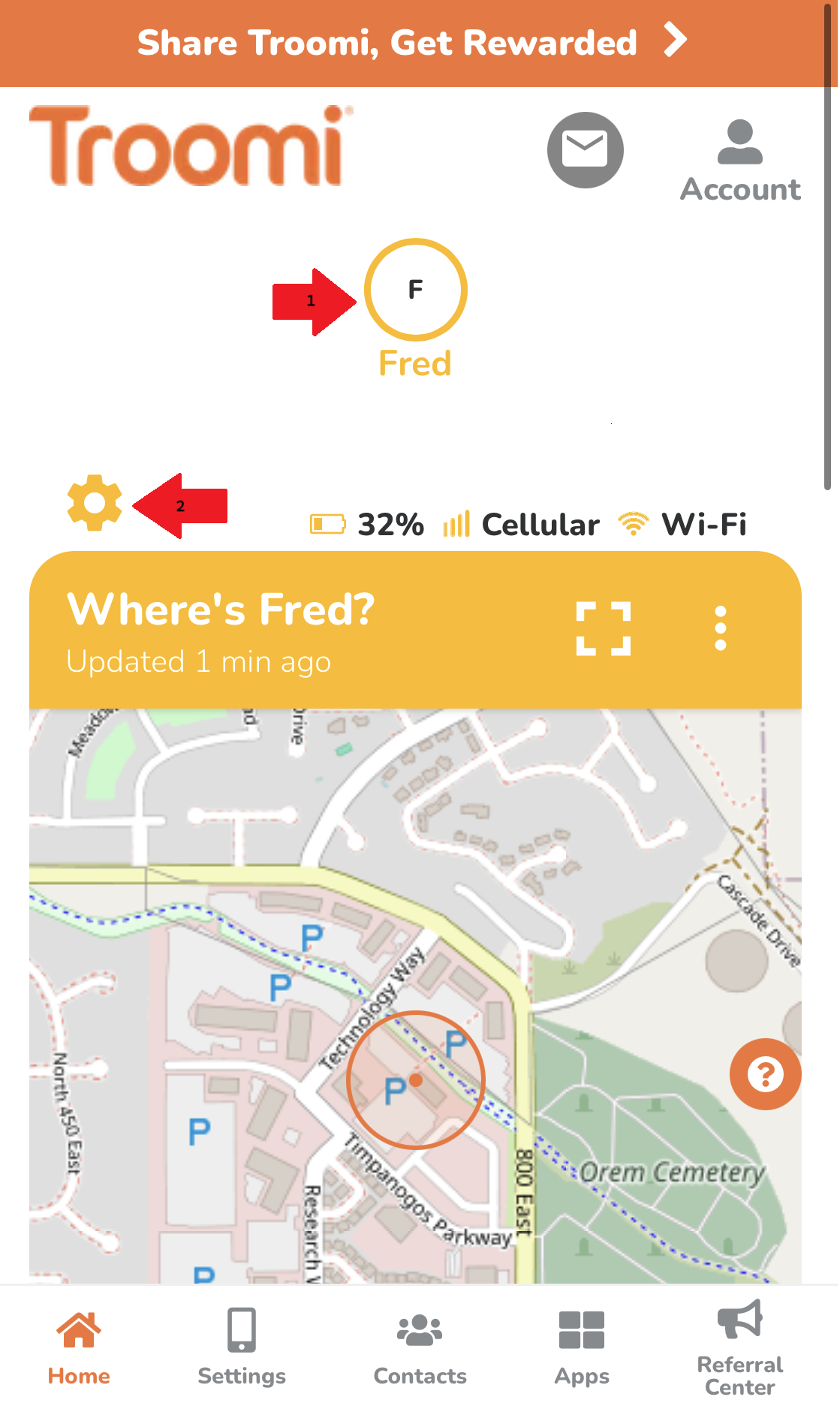The height and width of the screenshot is (1412, 840).
Task: Open the Where's Fred overflow menu
Action: tap(721, 628)
